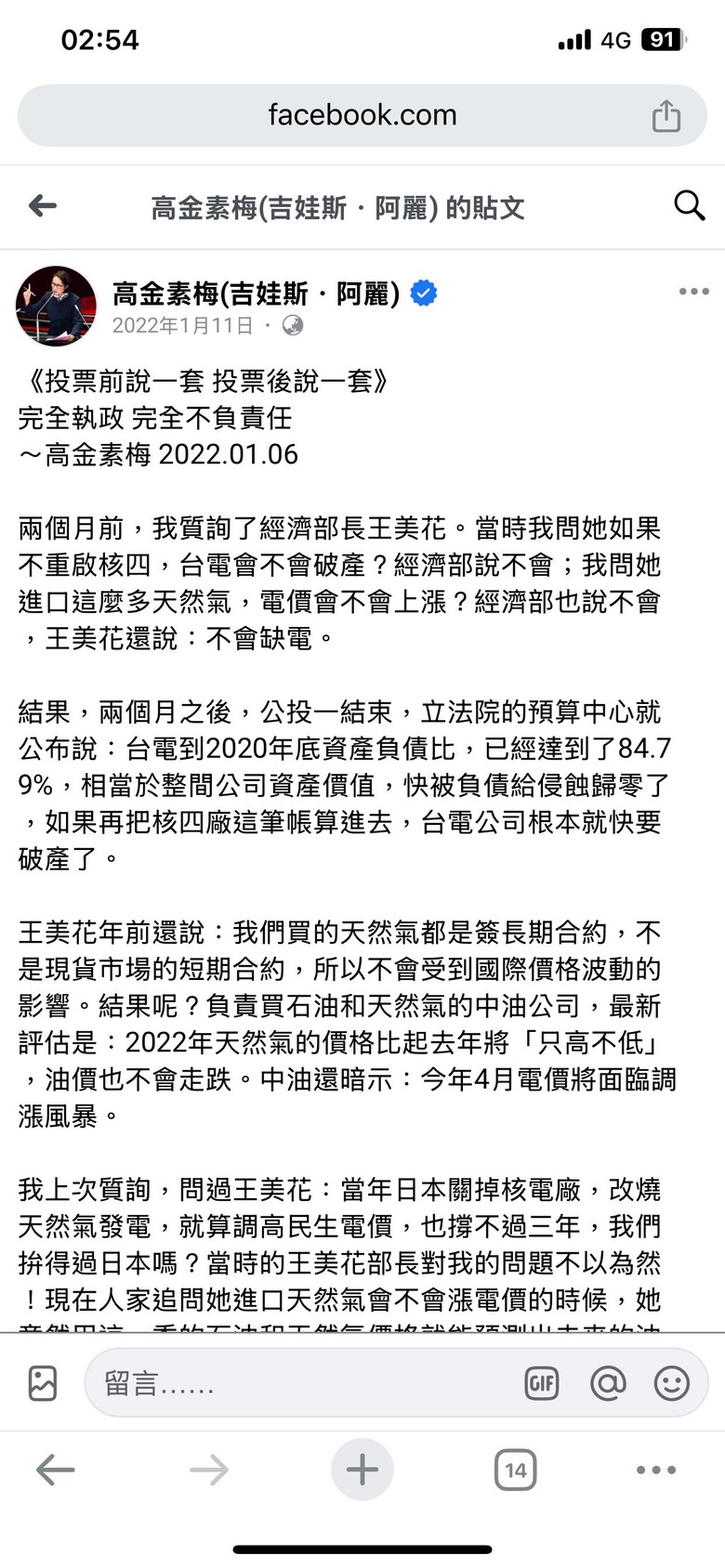This screenshot has width=725, height=1568.
Task: Open the author name 高金素梅(吉娃斯．阿麗)
Action: pos(256,294)
